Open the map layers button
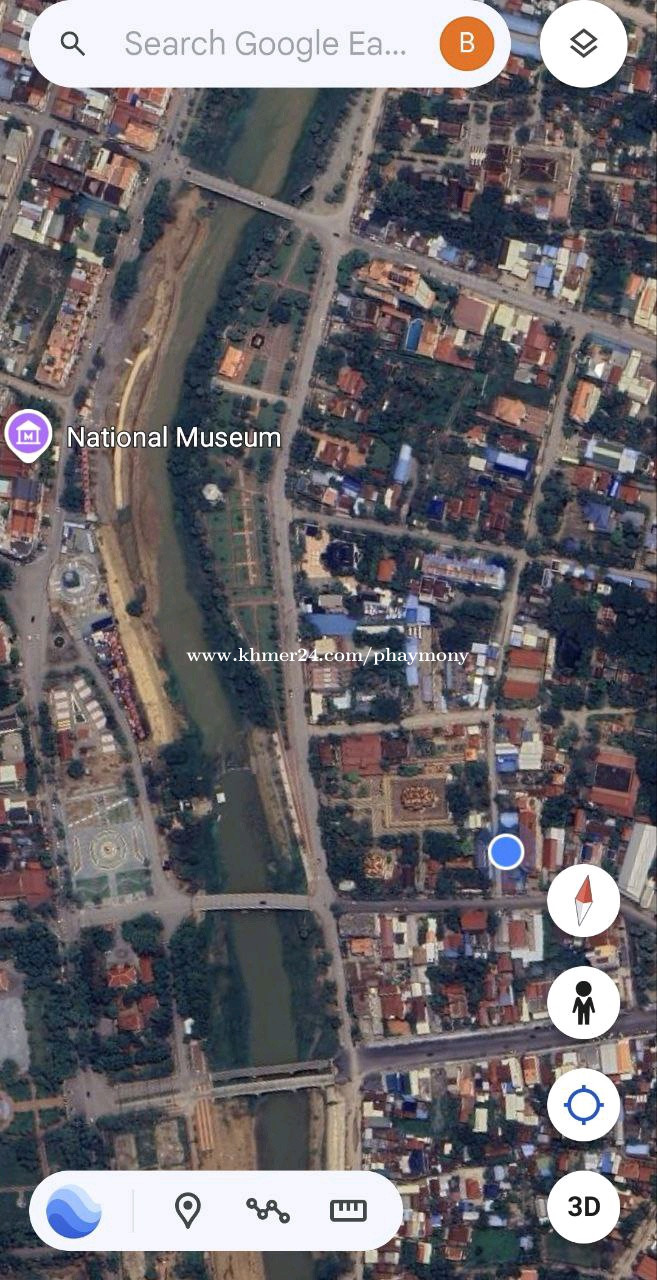 pos(584,44)
